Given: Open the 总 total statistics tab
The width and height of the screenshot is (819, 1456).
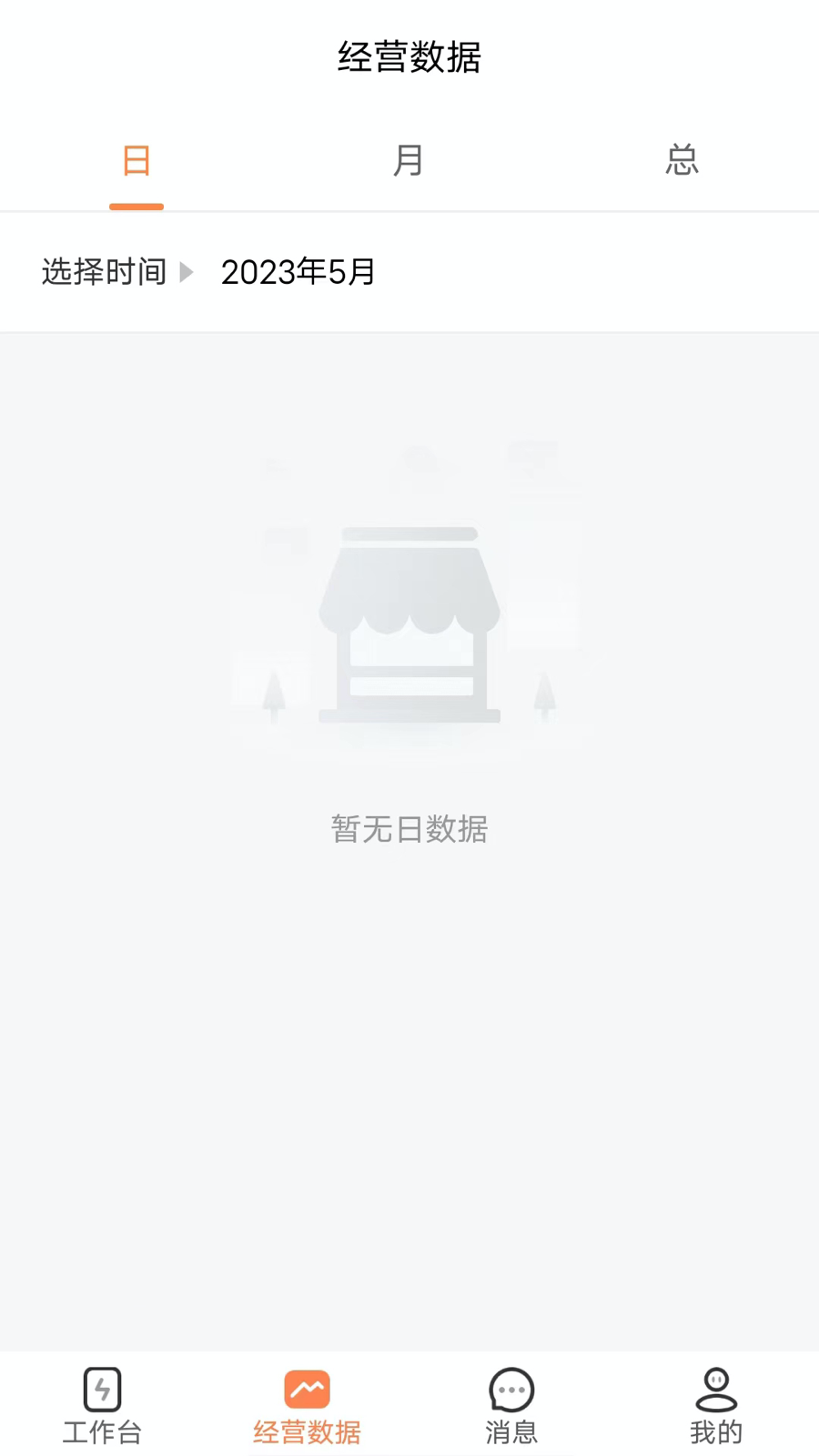Looking at the screenshot, I should click(x=682, y=160).
